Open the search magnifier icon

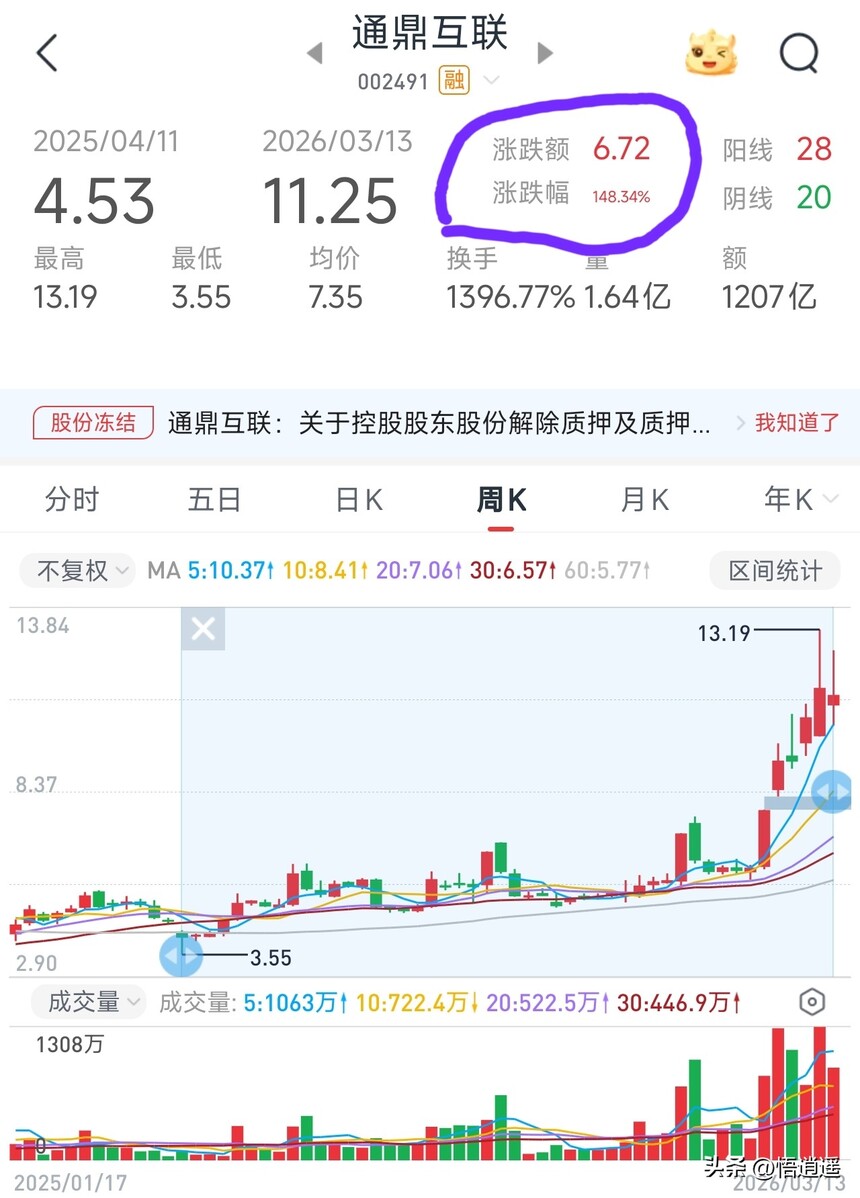798,53
